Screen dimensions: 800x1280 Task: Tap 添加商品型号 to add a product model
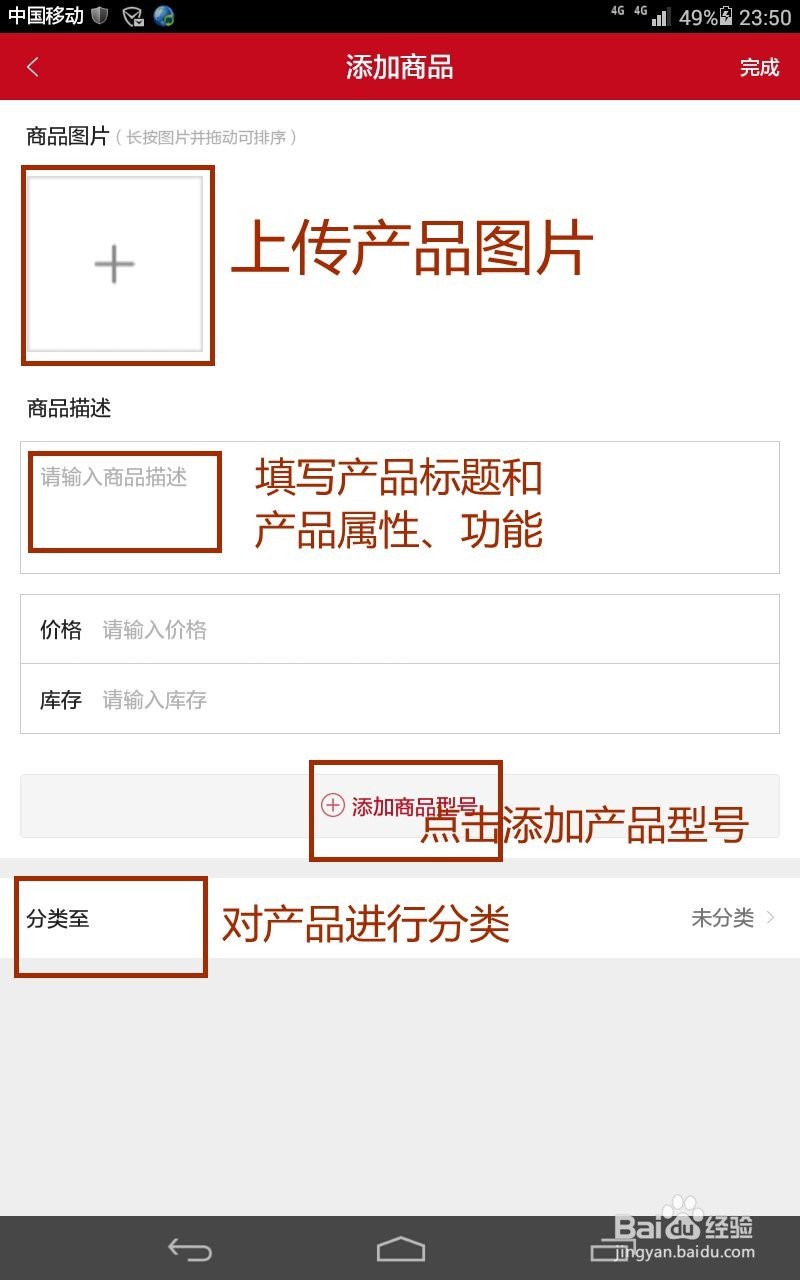(x=400, y=805)
